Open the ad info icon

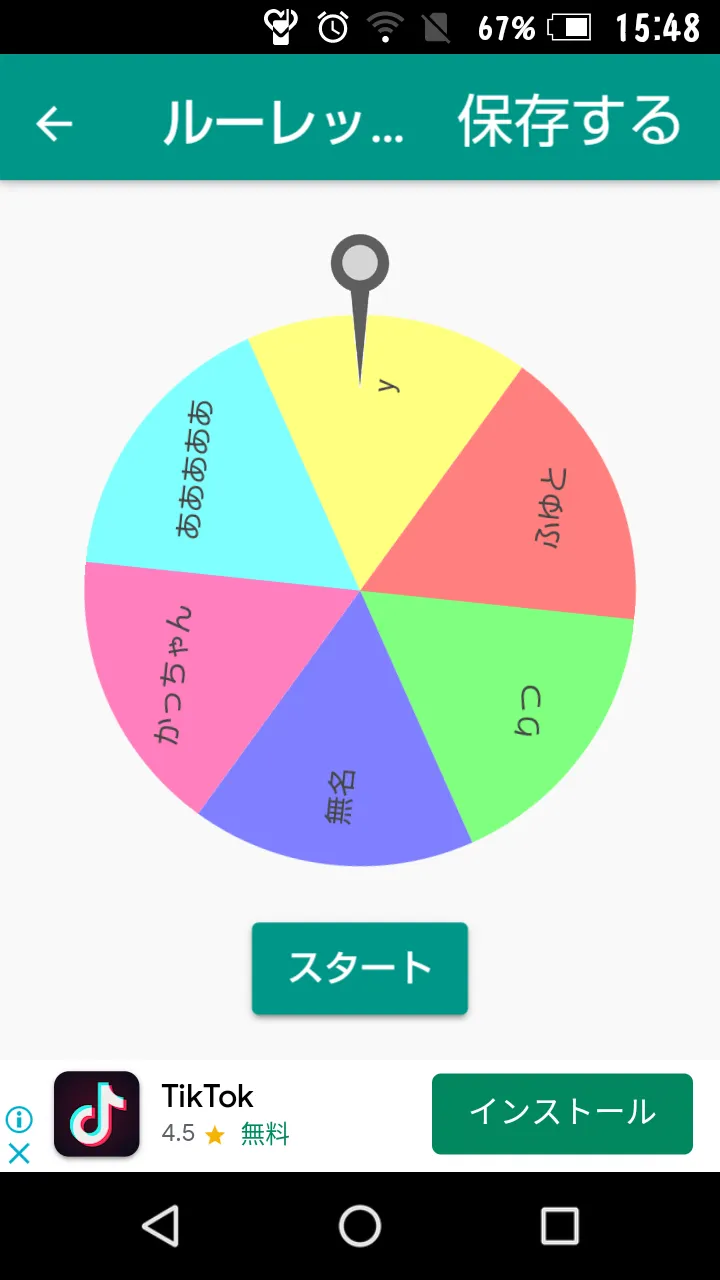click(x=19, y=1119)
